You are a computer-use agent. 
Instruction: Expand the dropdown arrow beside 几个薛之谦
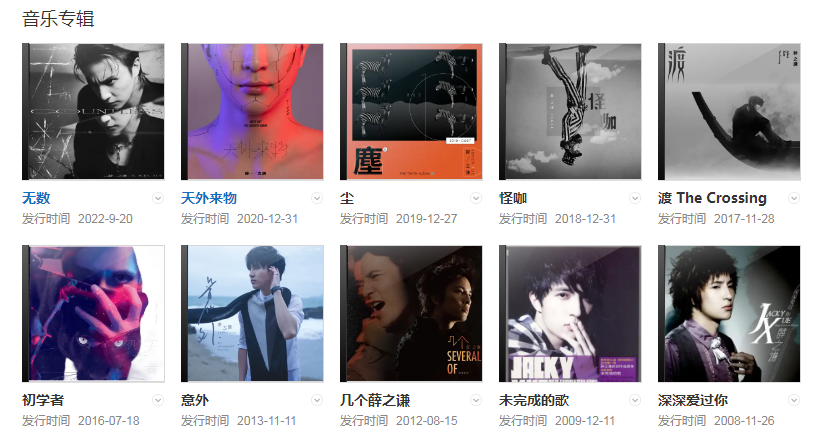[x=476, y=400]
